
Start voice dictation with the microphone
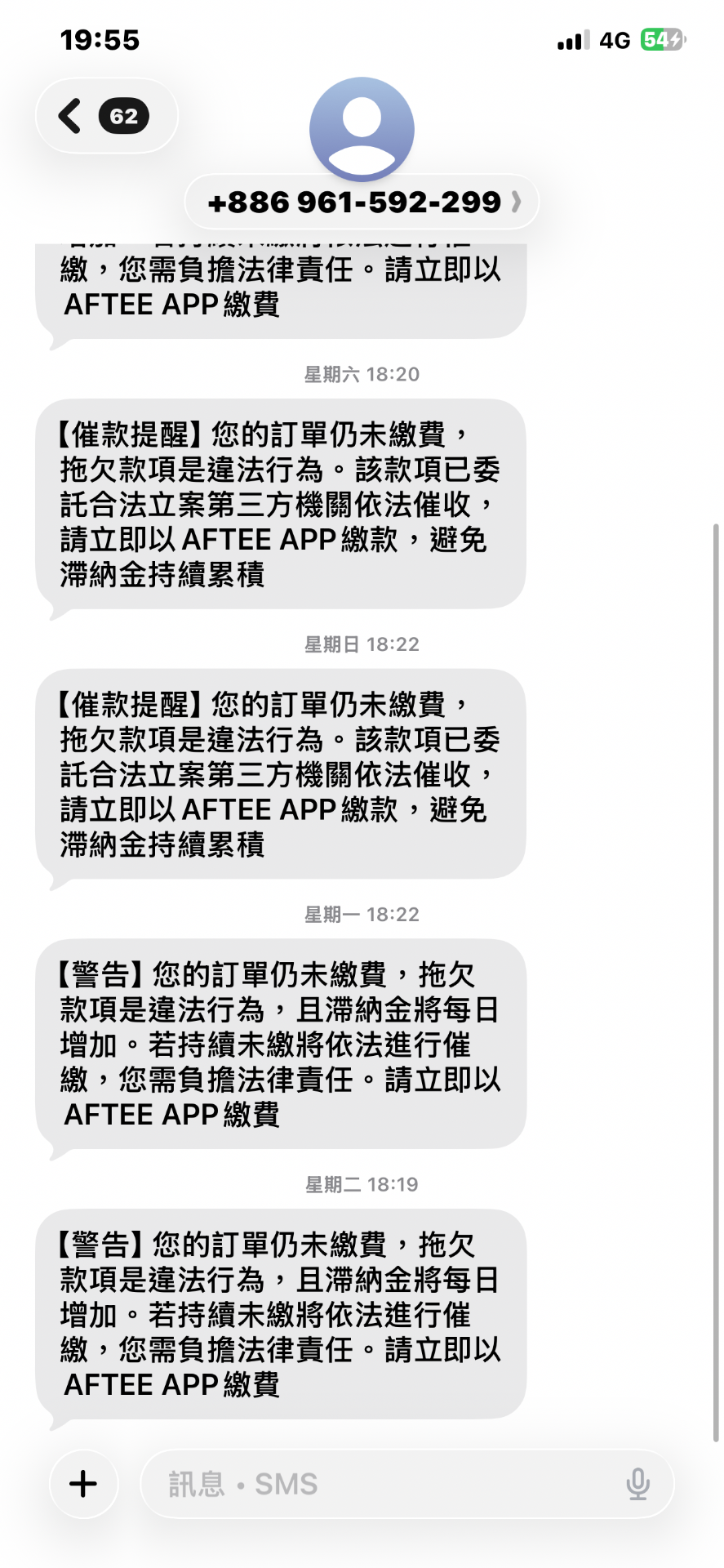click(637, 1483)
